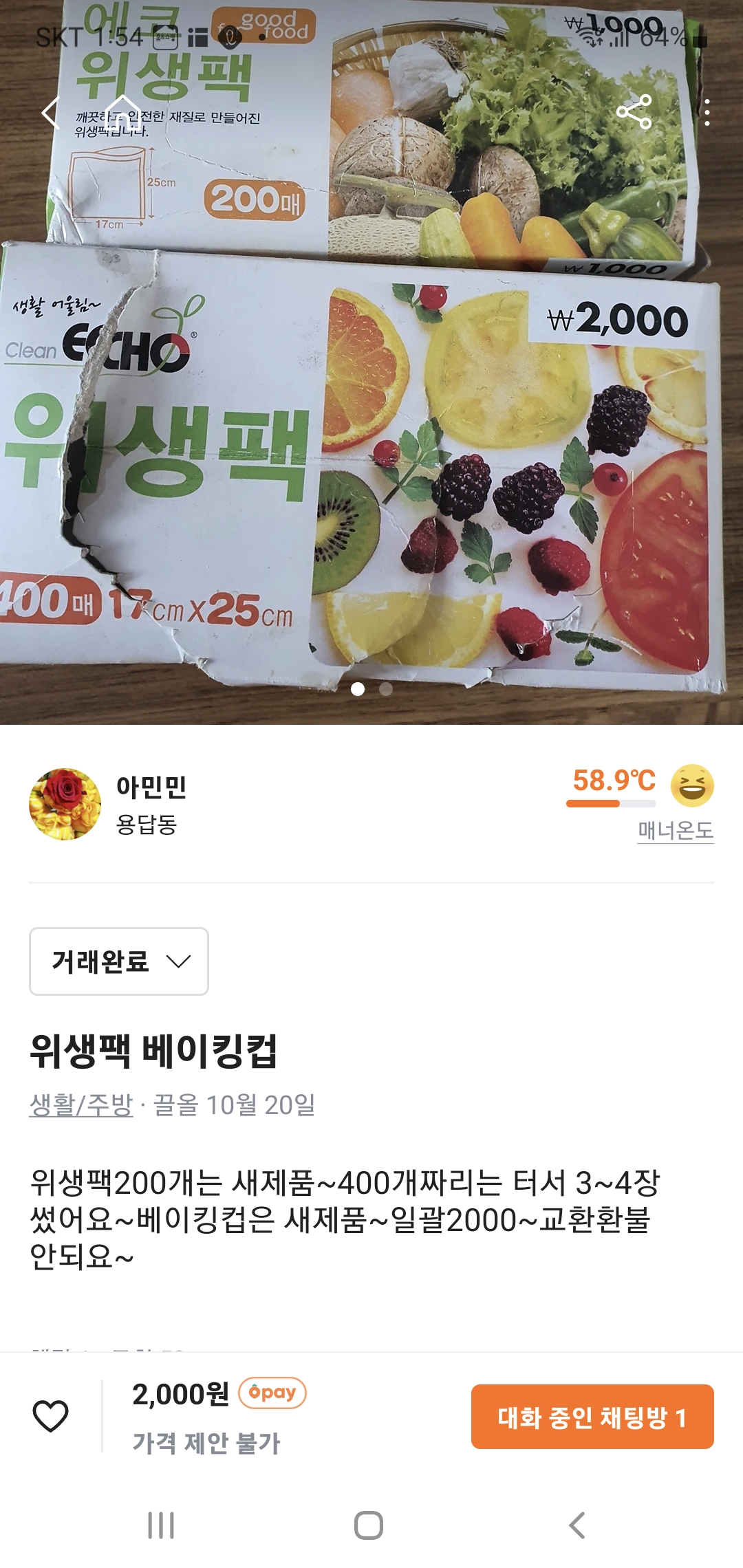This screenshot has height=1568, width=743.
Task: Tap the system back button
Action: pos(577,1525)
